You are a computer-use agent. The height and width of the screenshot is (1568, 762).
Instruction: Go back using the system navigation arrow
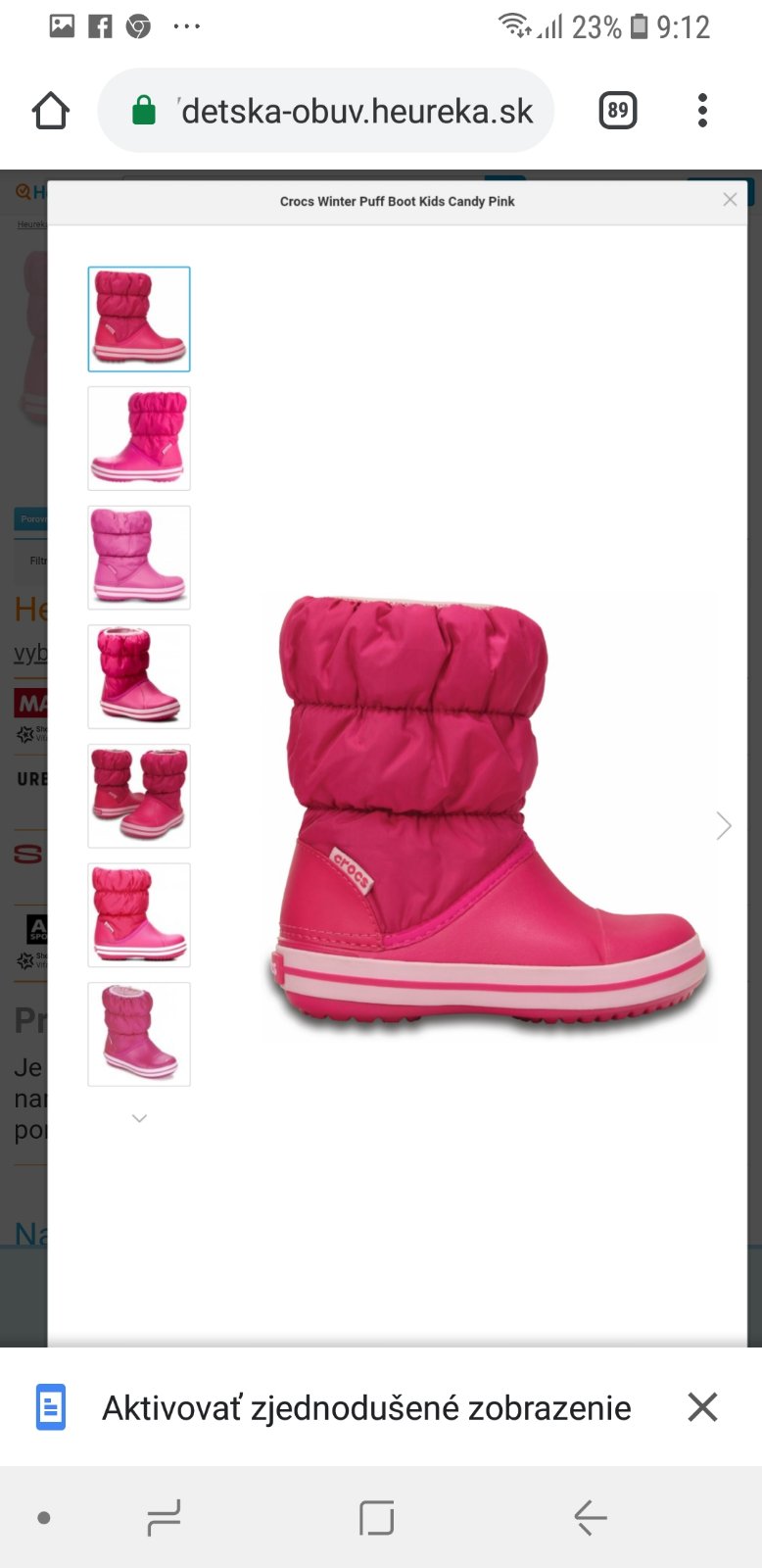(x=591, y=1518)
